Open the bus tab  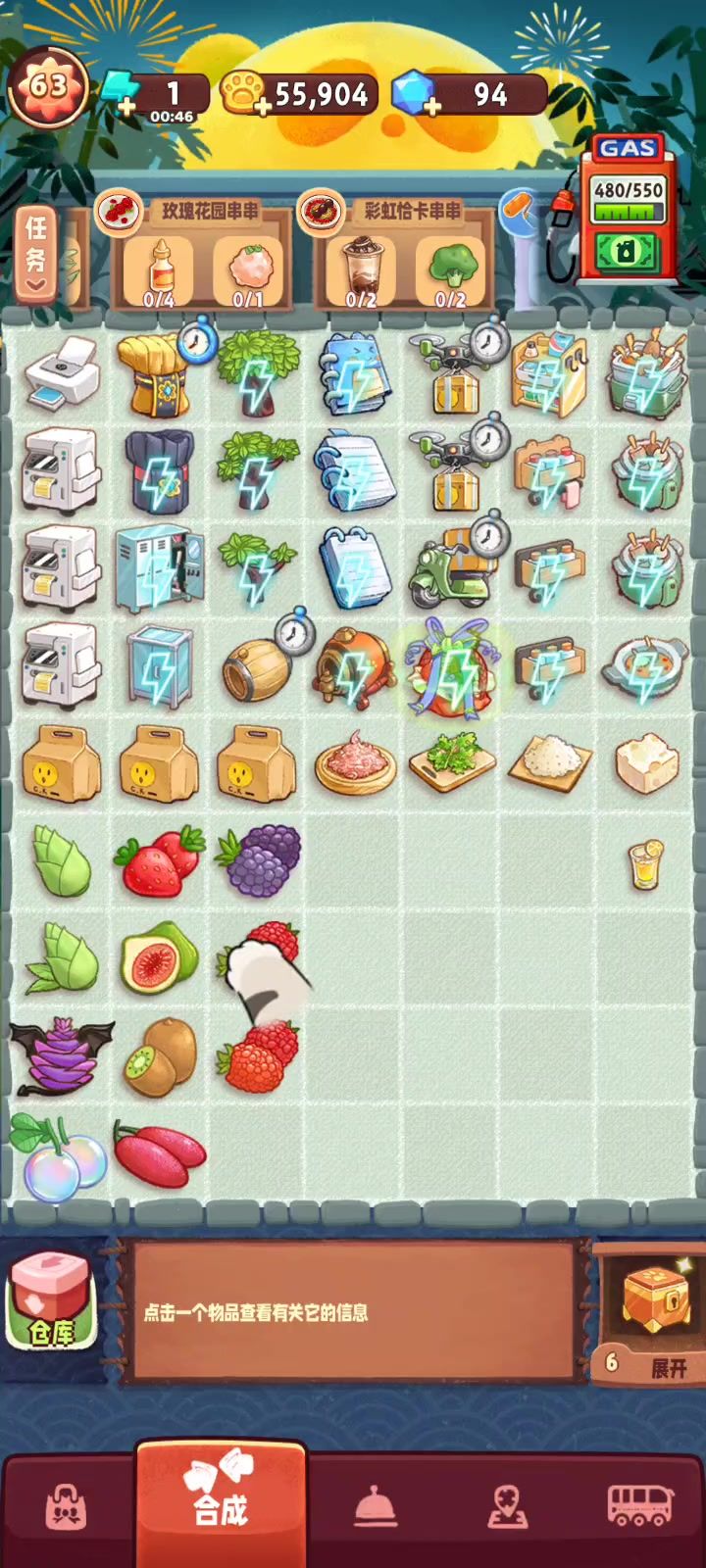(x=639, y=1505)
